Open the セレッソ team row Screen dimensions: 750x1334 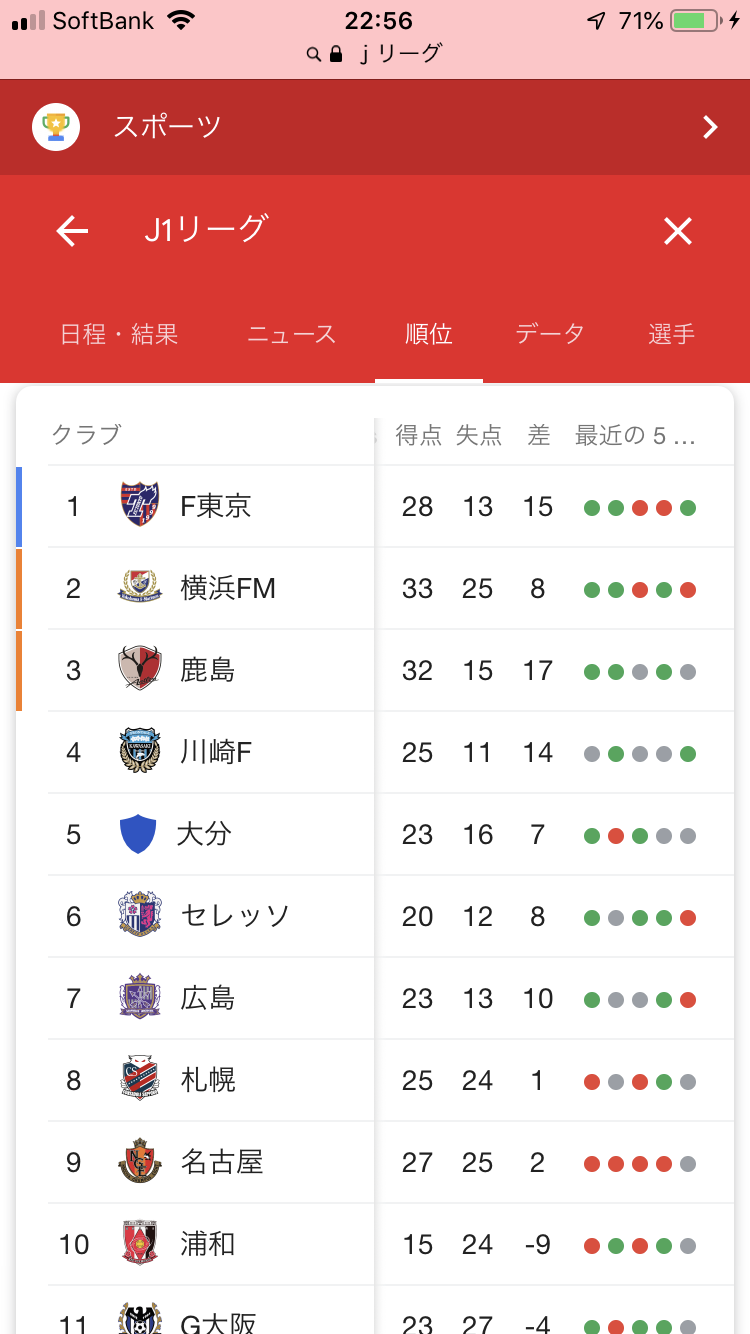(375, 916)
